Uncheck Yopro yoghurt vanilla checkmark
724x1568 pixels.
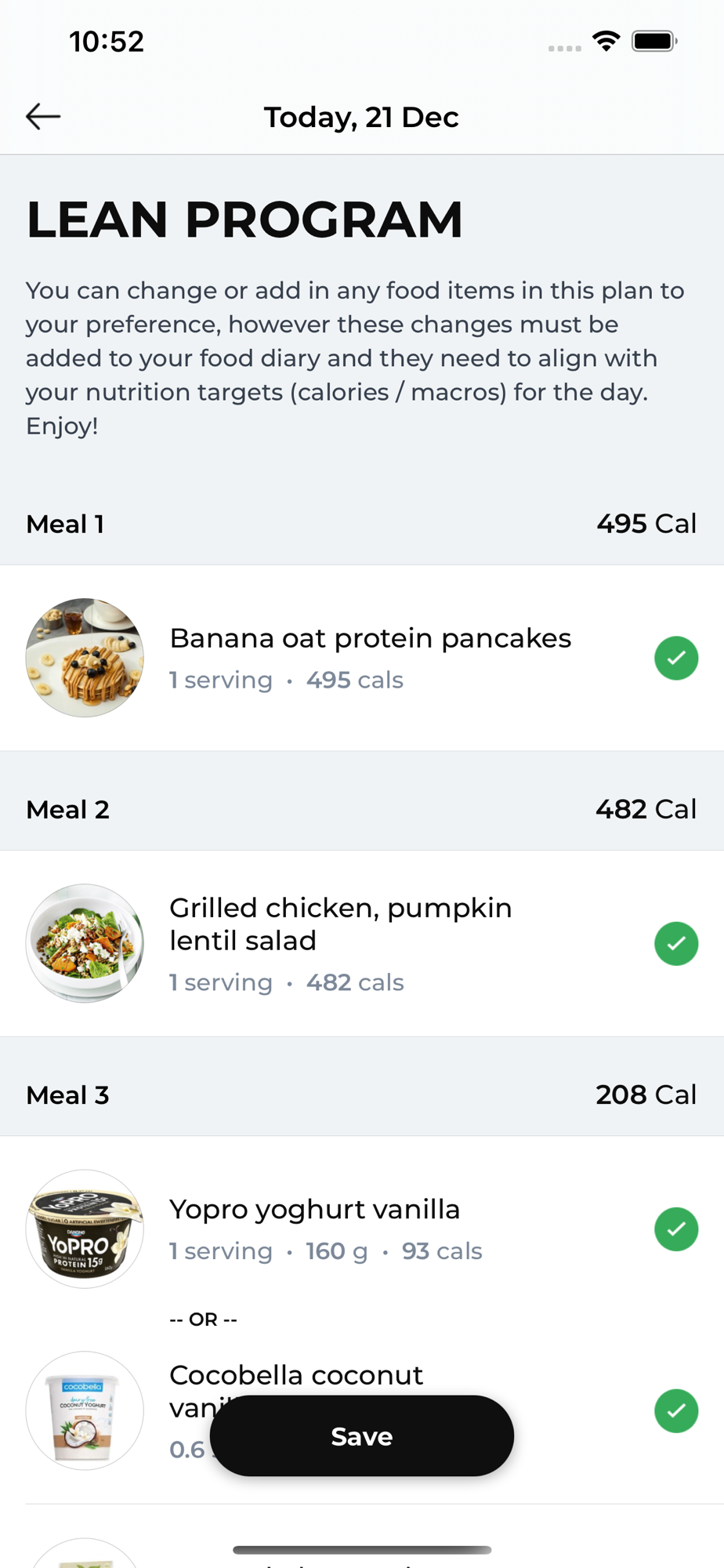(x=676, y=1229)
